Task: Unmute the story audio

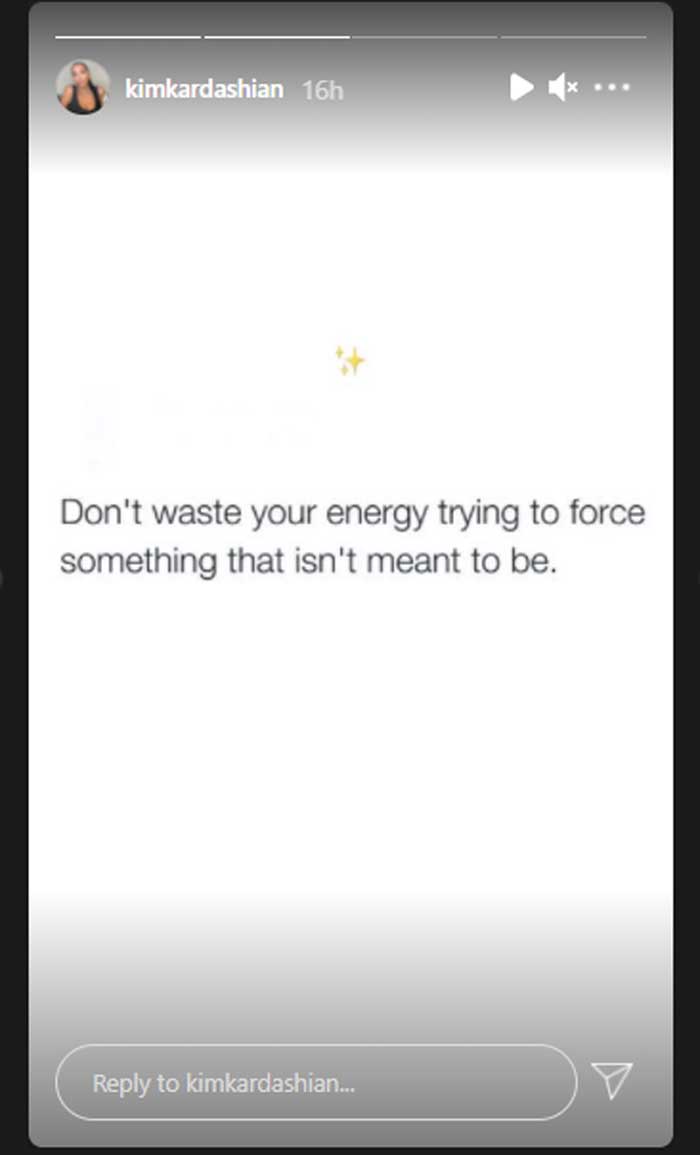Action: pos(563,88)
